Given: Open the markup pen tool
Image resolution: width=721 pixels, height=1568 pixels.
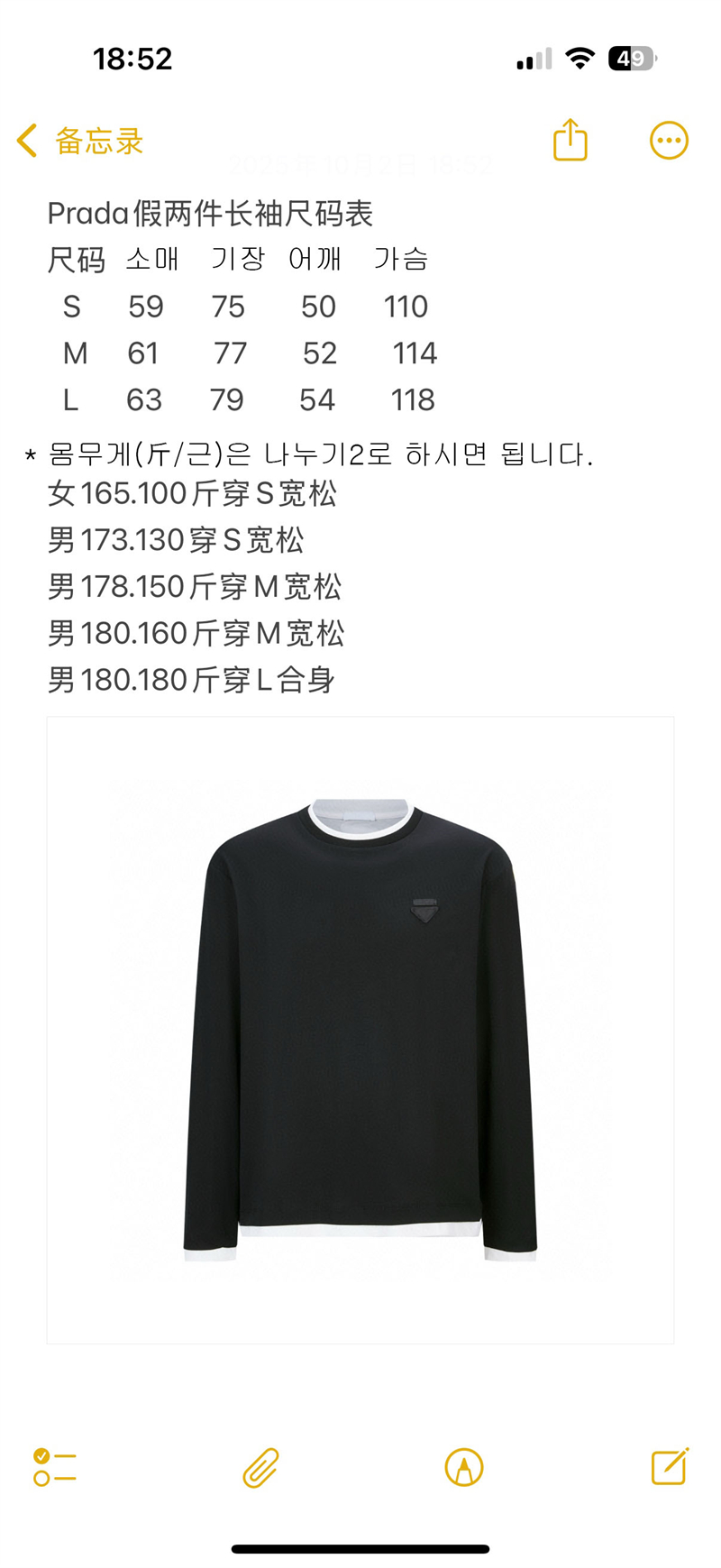Looking at the screenshot, I should (x=464, y=1467).
